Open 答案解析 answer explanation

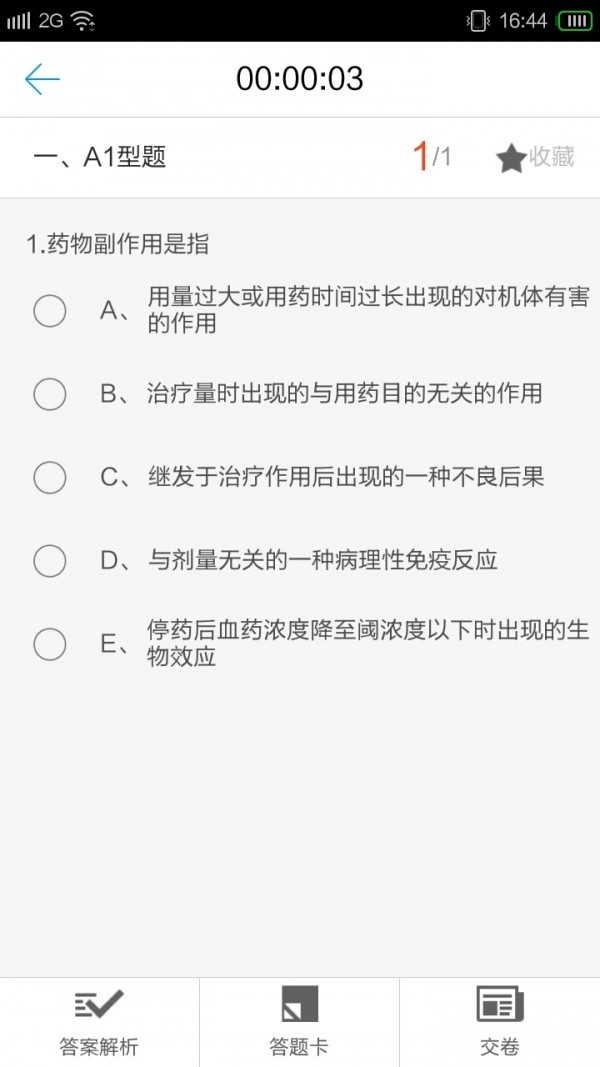[x=99, y=1021]
